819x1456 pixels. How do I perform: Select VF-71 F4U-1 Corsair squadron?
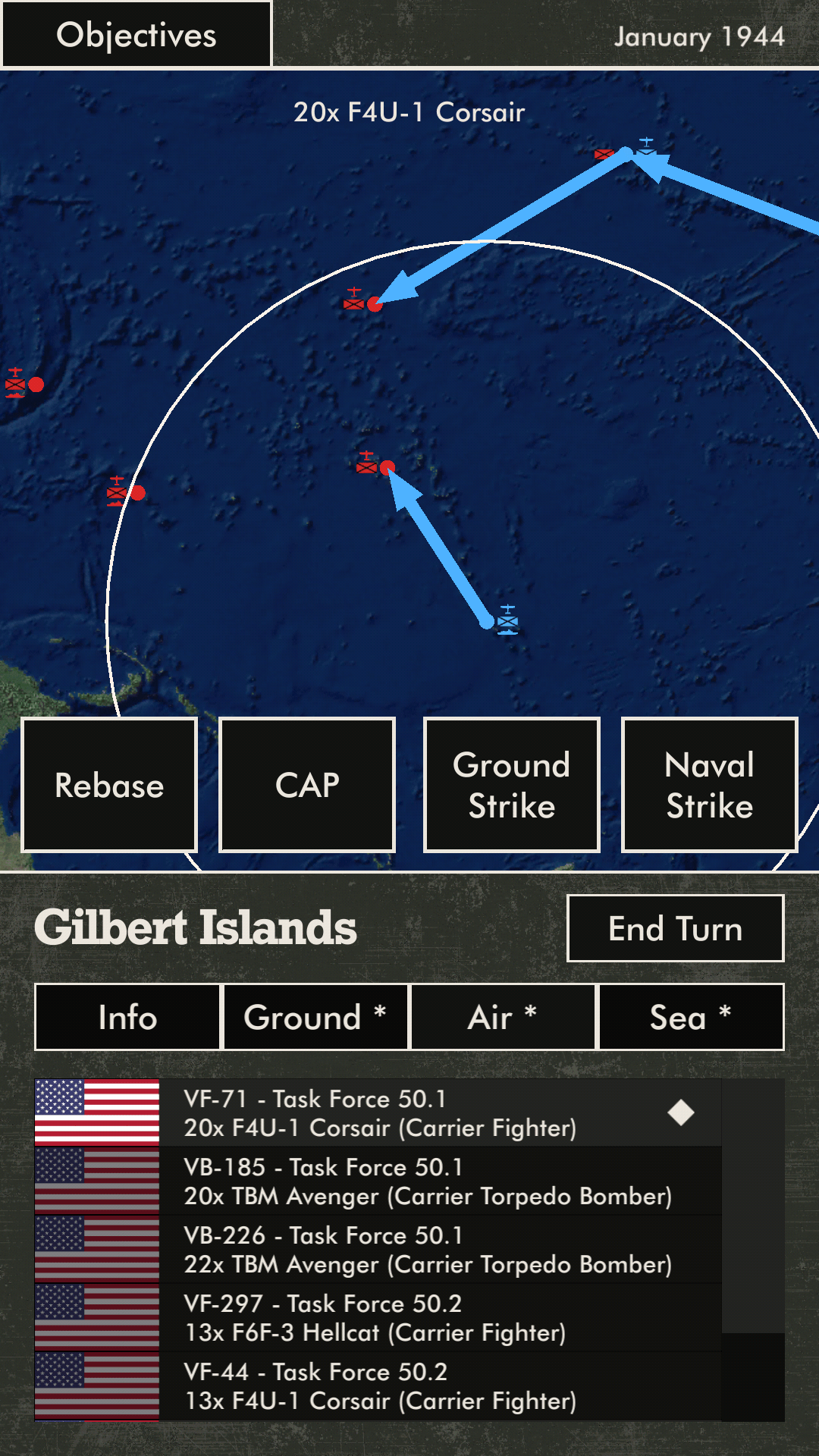[x=379, y=1112]
